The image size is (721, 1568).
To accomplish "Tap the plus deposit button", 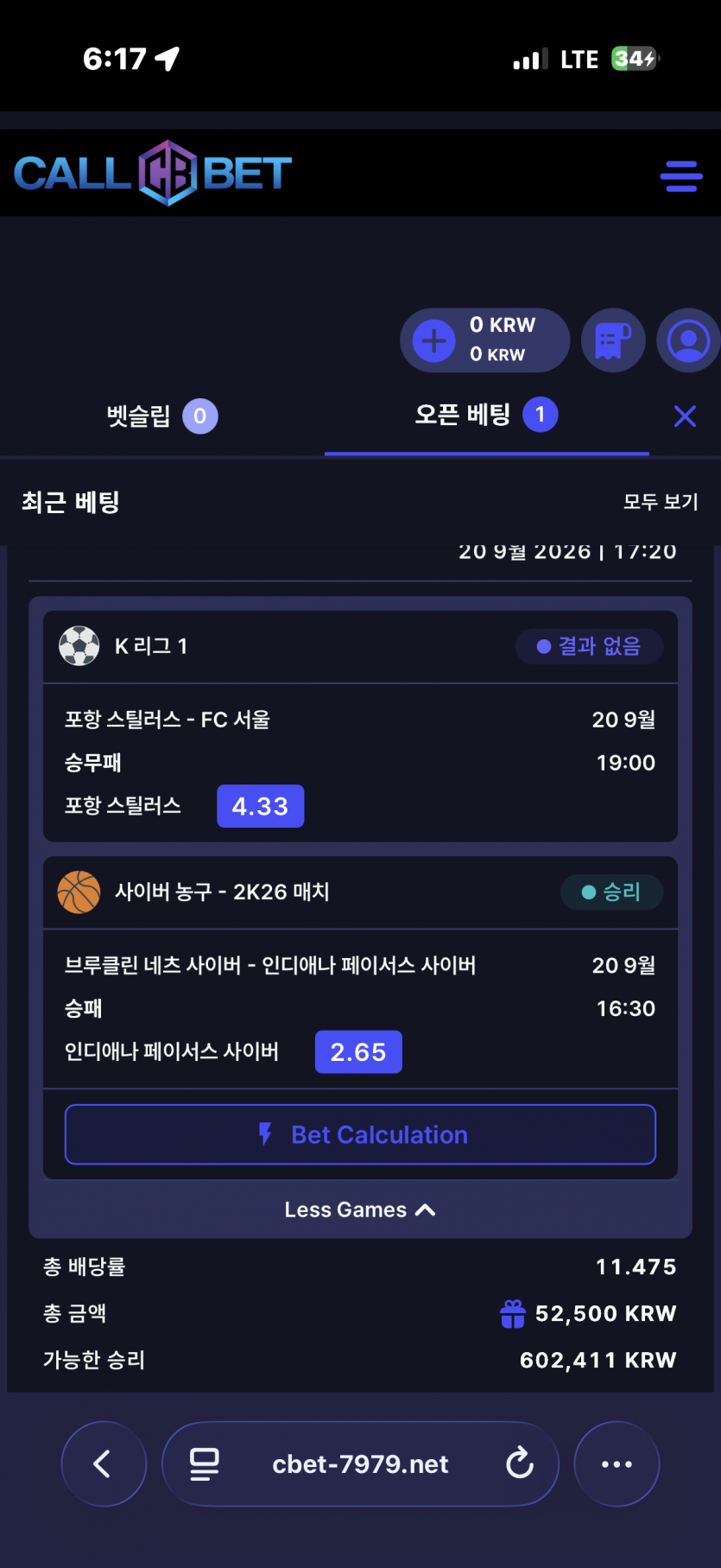I will point(434,341).
